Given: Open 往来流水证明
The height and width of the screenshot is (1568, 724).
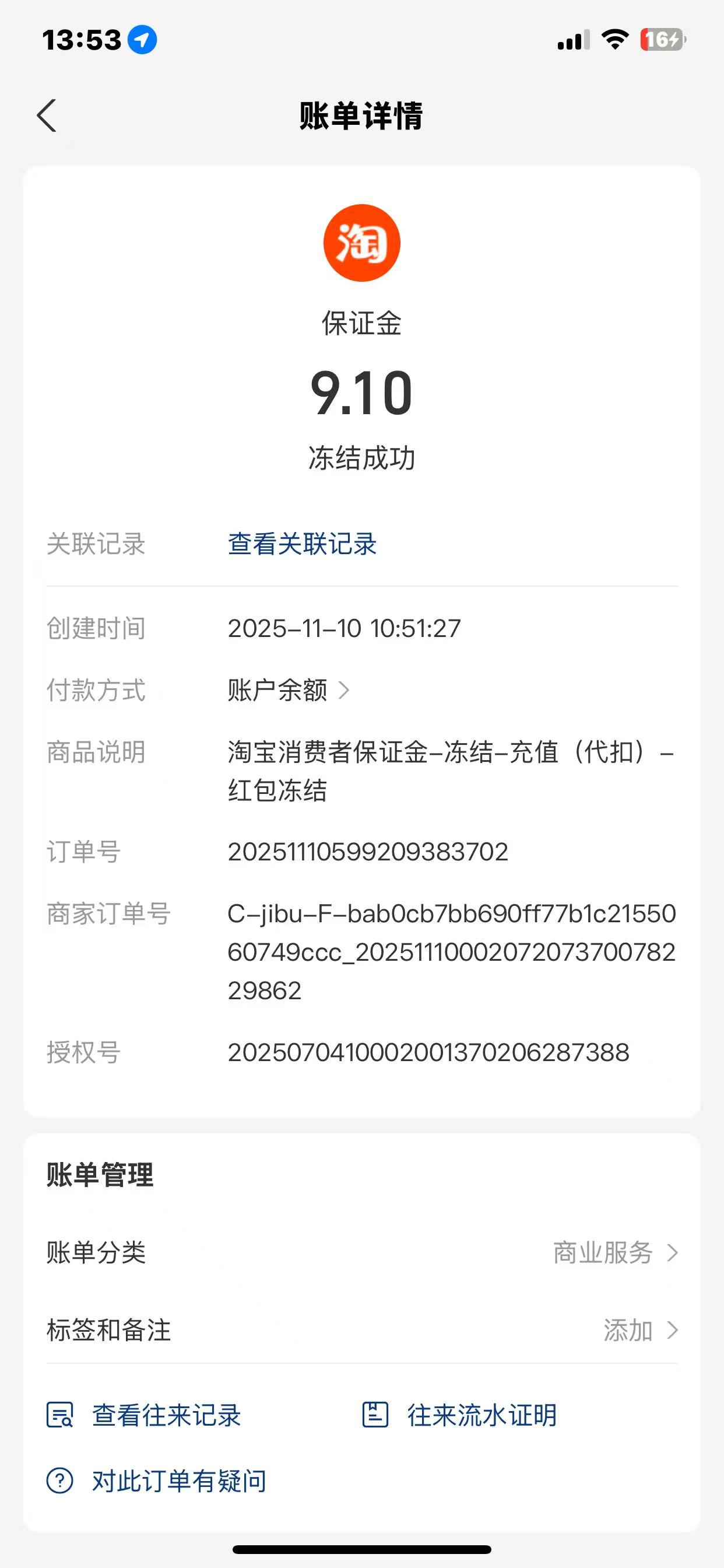Looking at the screenshot, I should click(x=460, y=1415).
